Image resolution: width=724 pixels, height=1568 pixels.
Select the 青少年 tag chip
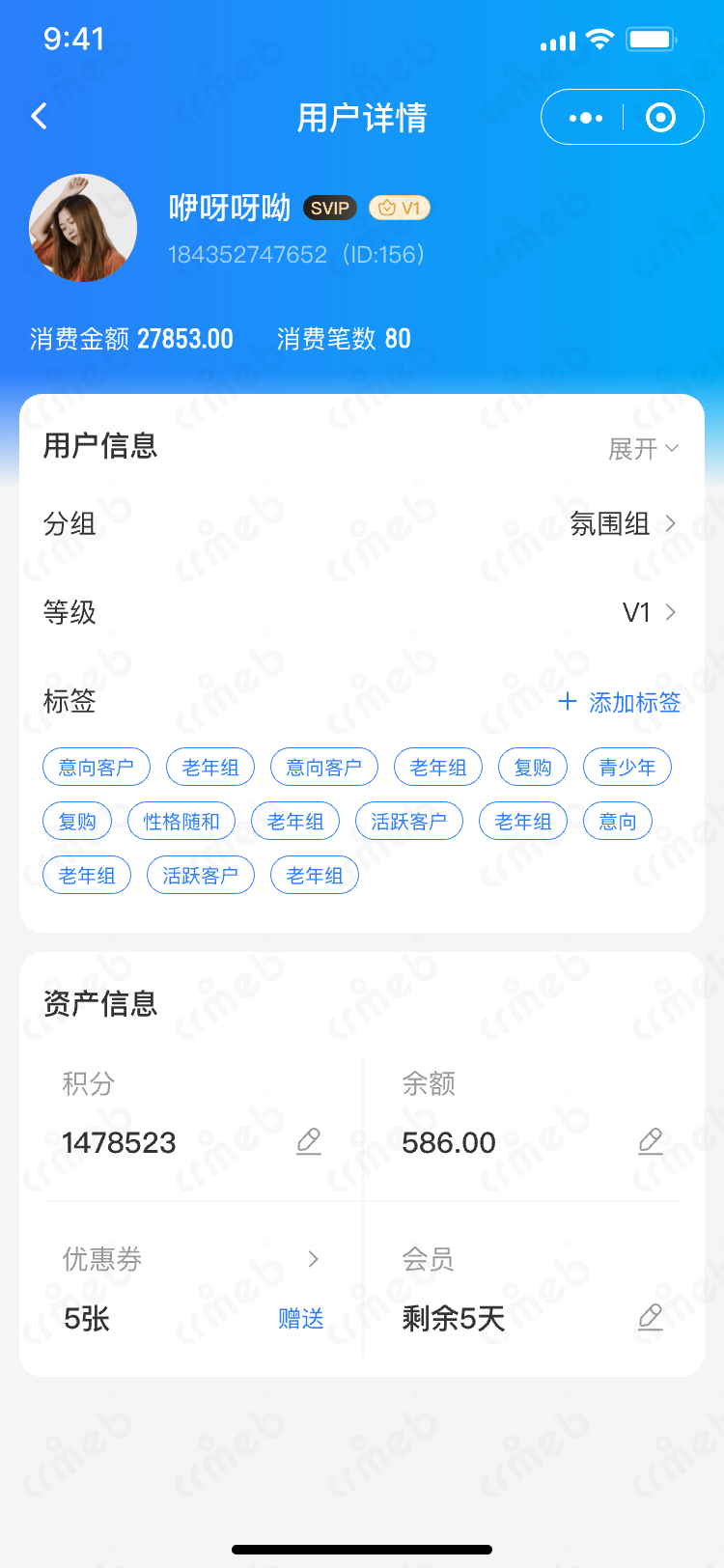point(627,768)
